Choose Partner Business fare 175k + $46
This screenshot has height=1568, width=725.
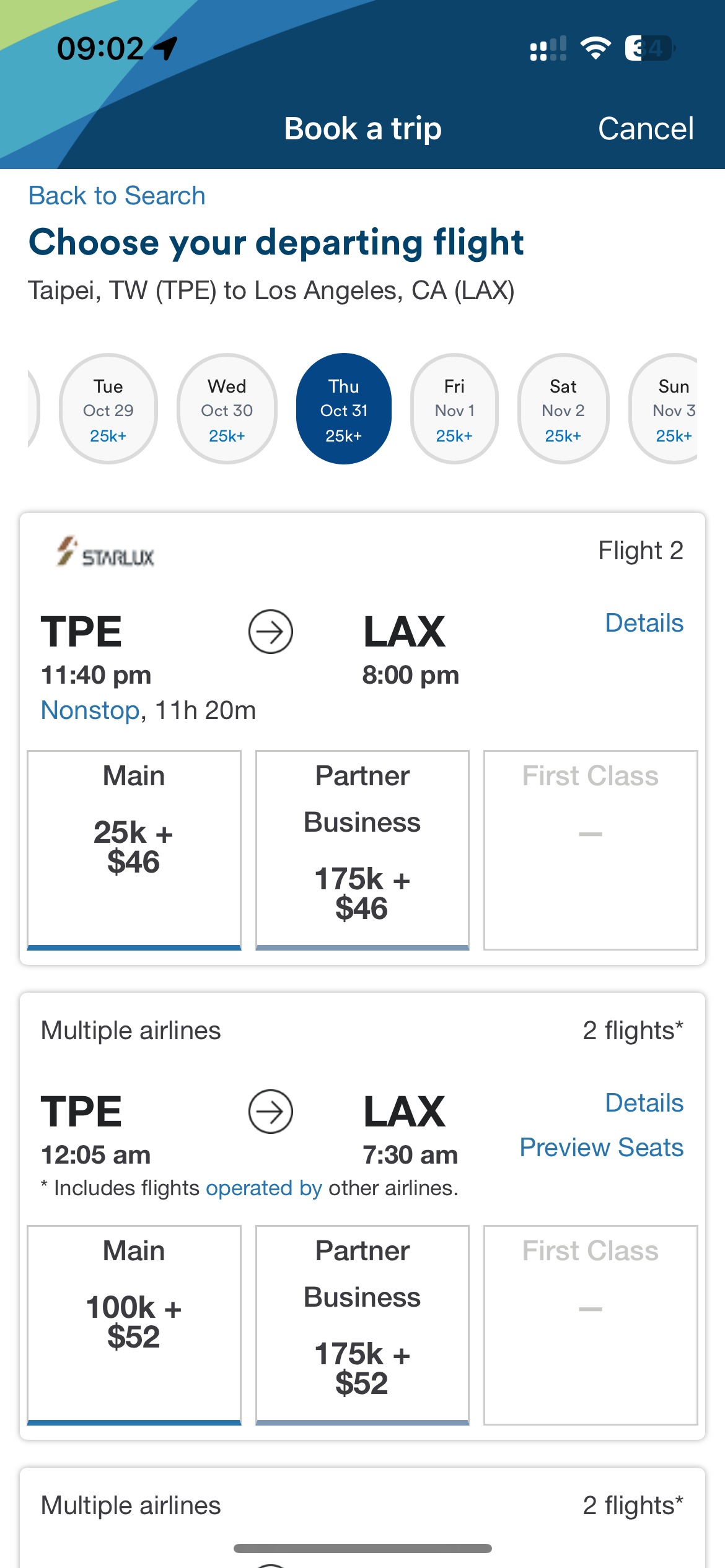tap(362, 850)
